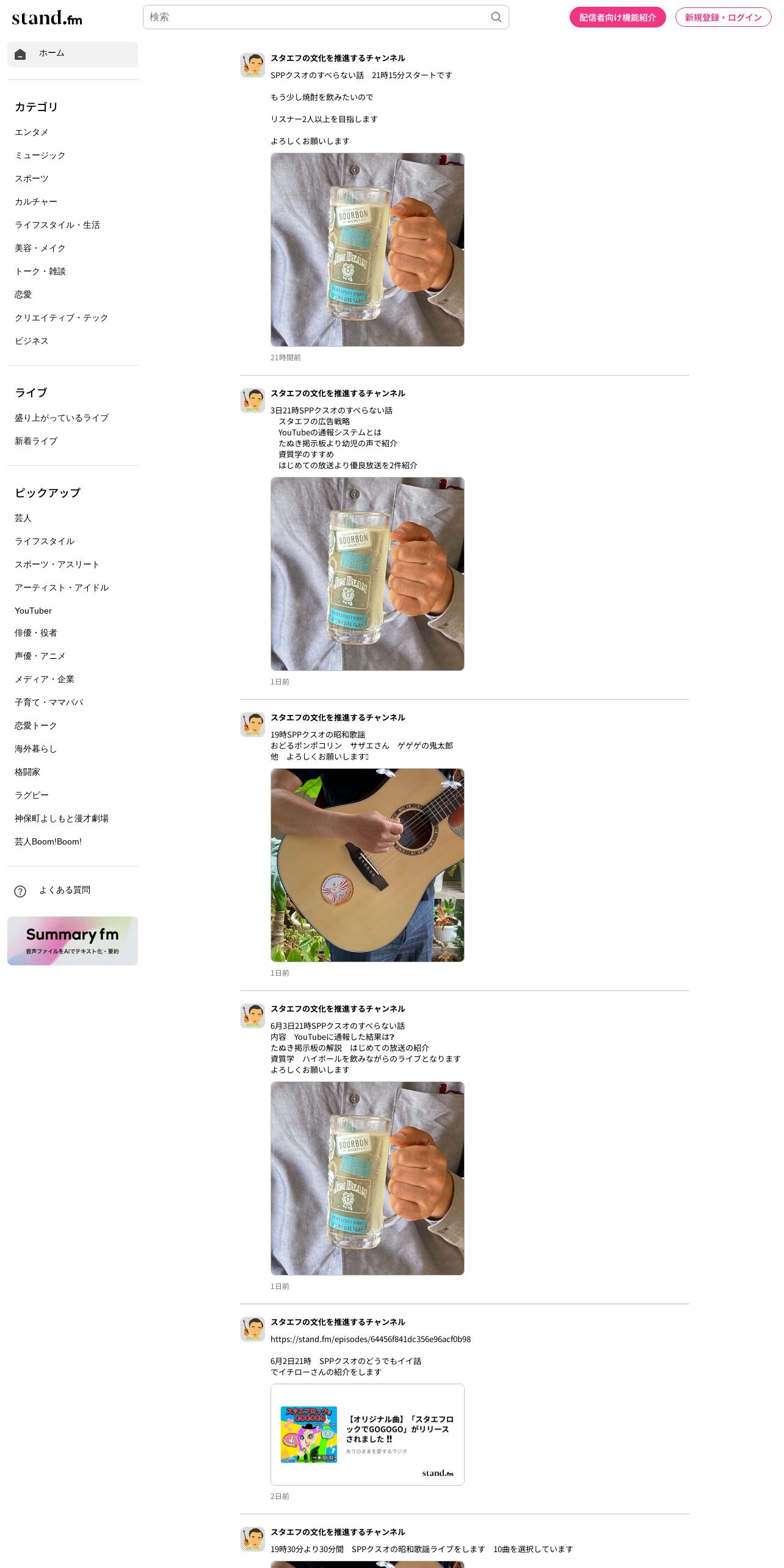Open the 芸人 pickup
Screen dimensions: 784x1568
(x=23, y=518)
